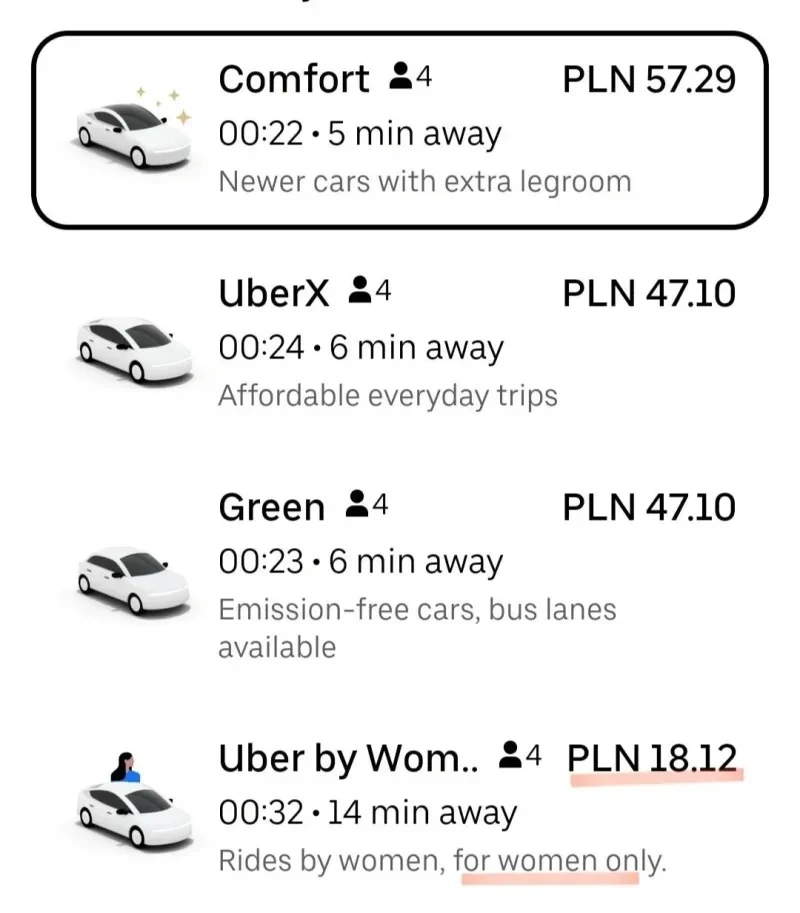Select the Comfort ride option
Image resolution: width=800 pixels, height=913 pixels.
(x=400, y=130)
